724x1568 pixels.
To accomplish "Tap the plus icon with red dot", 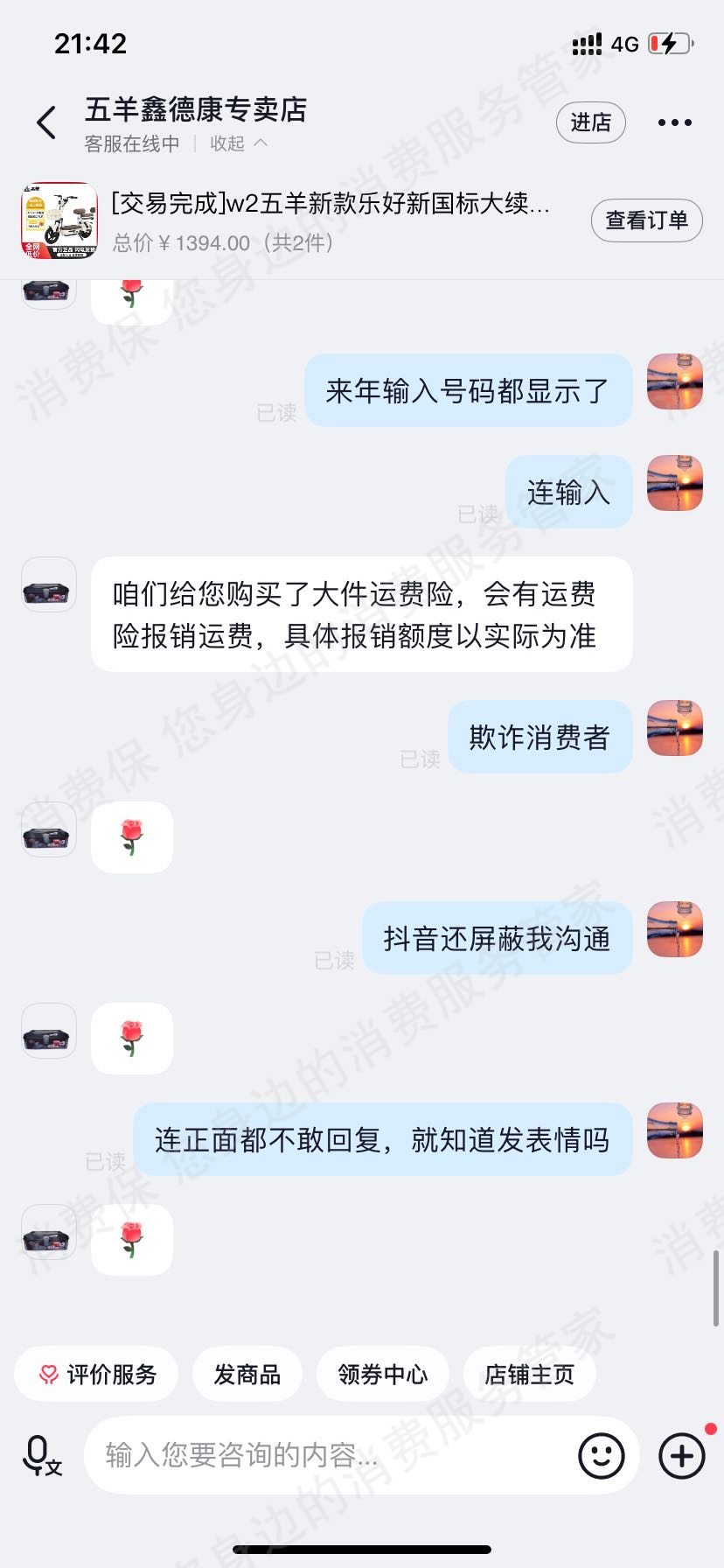I will tap(681, 1454).
